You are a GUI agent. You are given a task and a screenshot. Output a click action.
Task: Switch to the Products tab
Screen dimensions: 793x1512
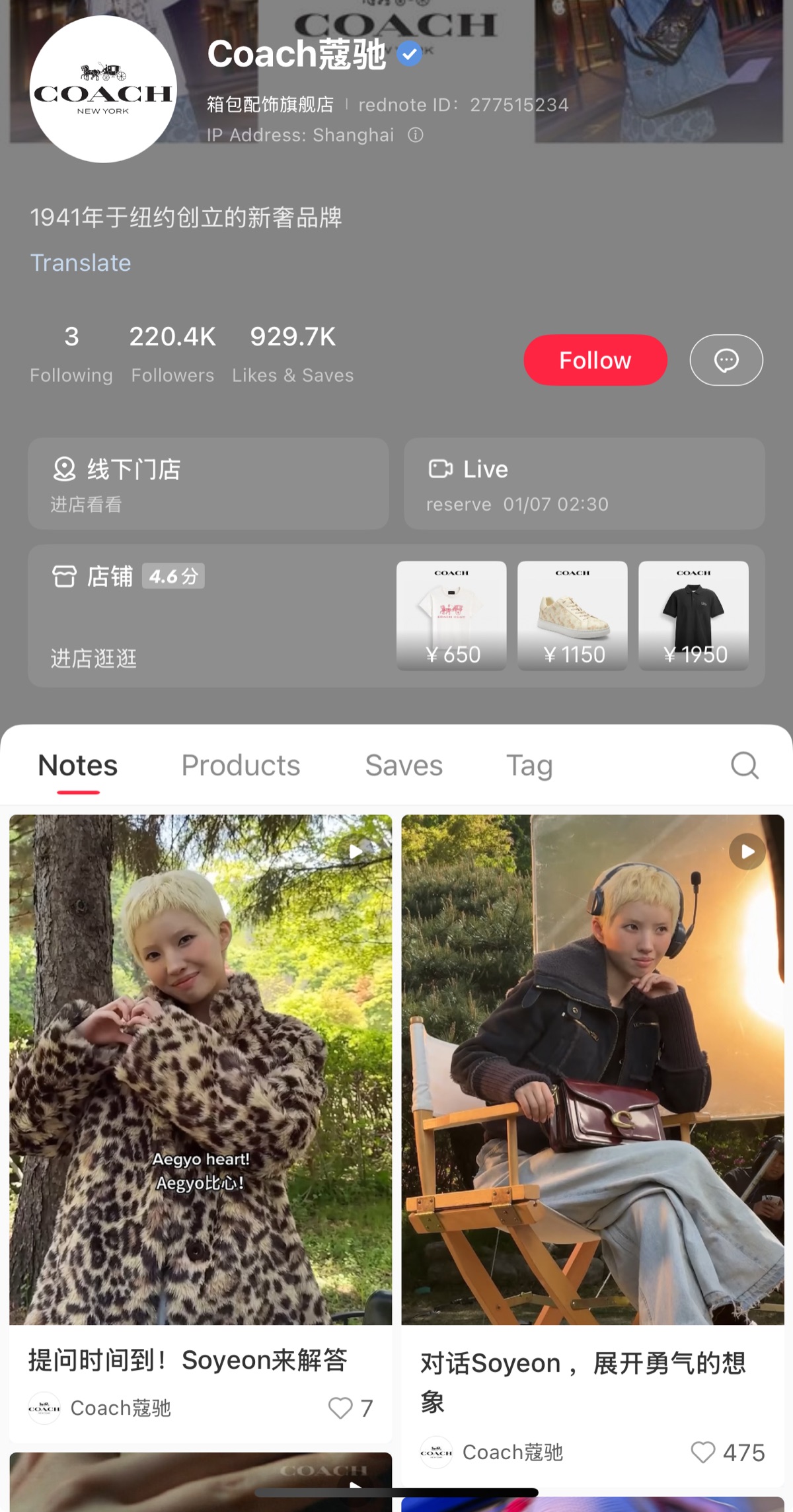pyautogui.click(x=241, y=766)
